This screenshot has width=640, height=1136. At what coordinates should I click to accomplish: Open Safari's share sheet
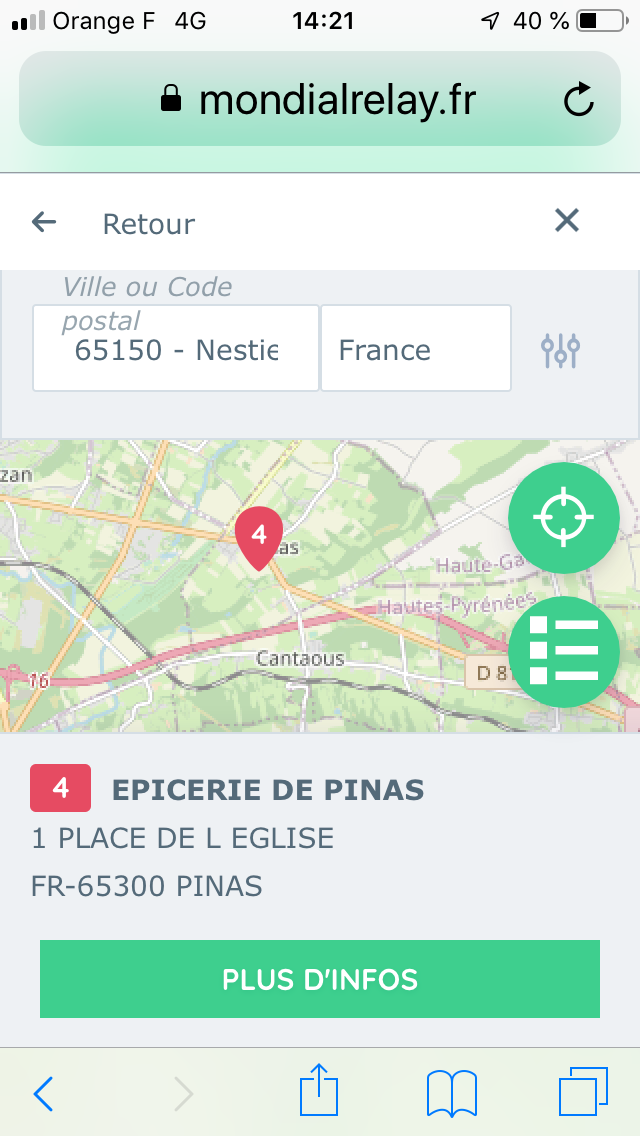[x=319, y=1090]
